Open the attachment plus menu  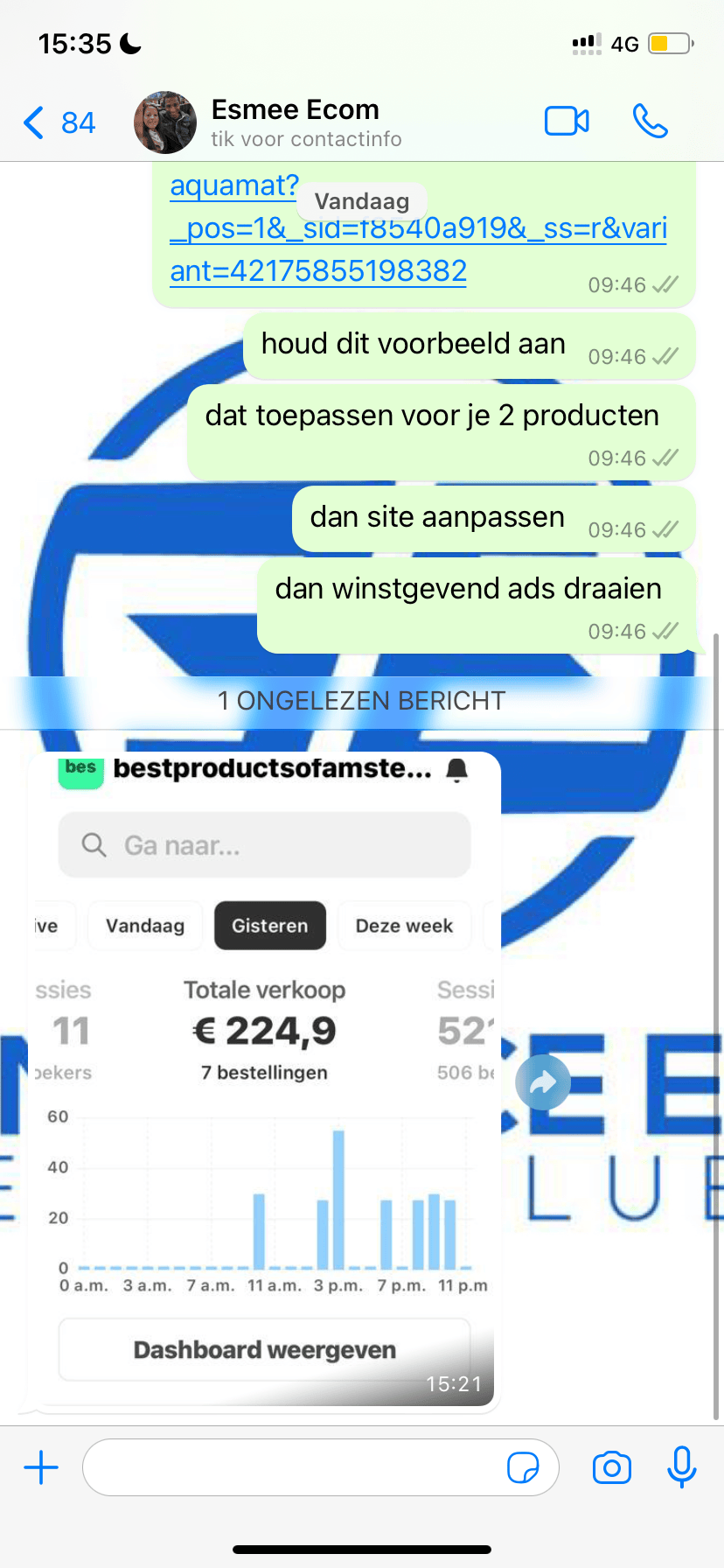click(x=41, y=1467)
